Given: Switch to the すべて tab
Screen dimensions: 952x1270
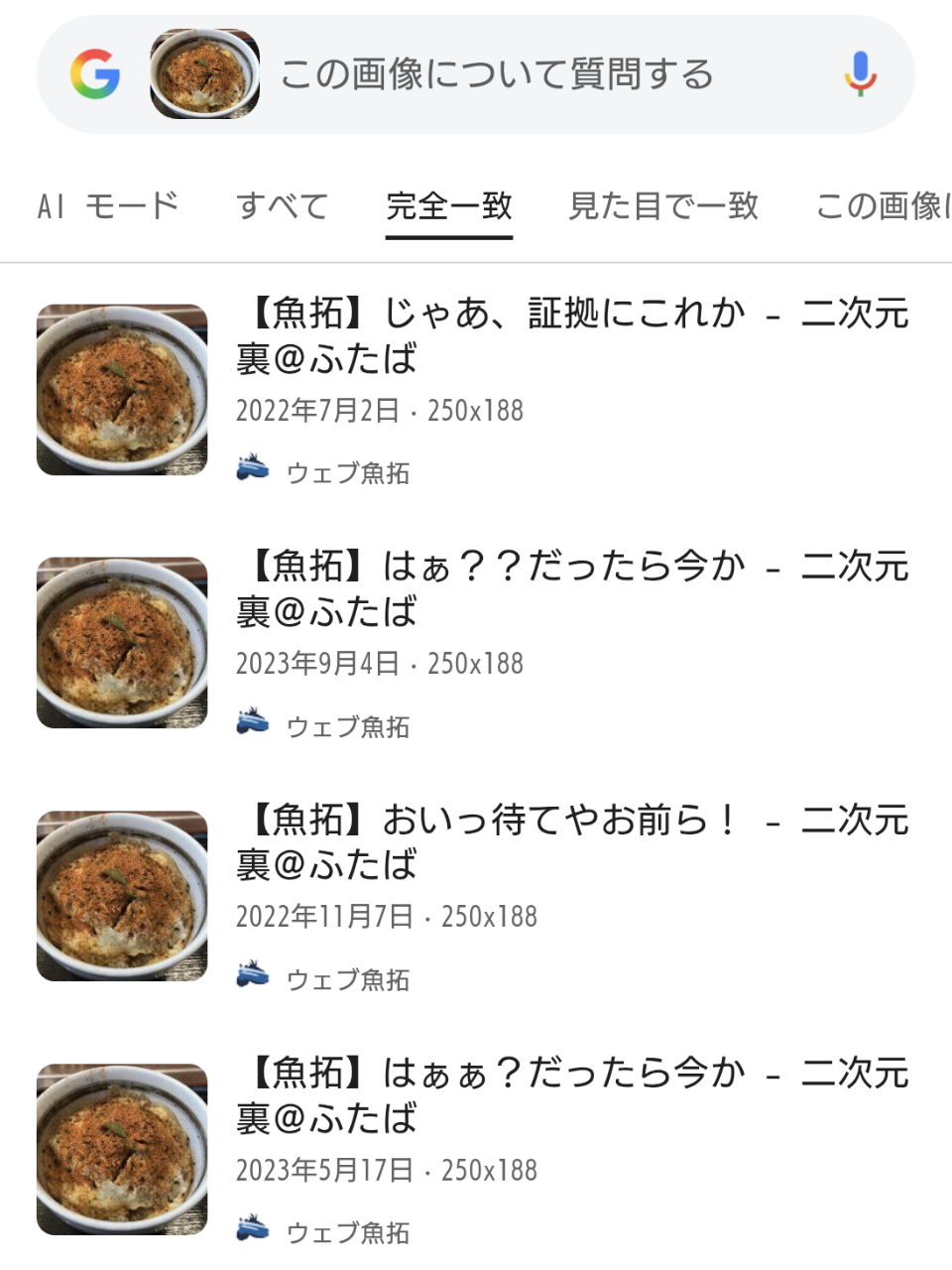Looking at the screenshot, I should (x=283, y=206).
